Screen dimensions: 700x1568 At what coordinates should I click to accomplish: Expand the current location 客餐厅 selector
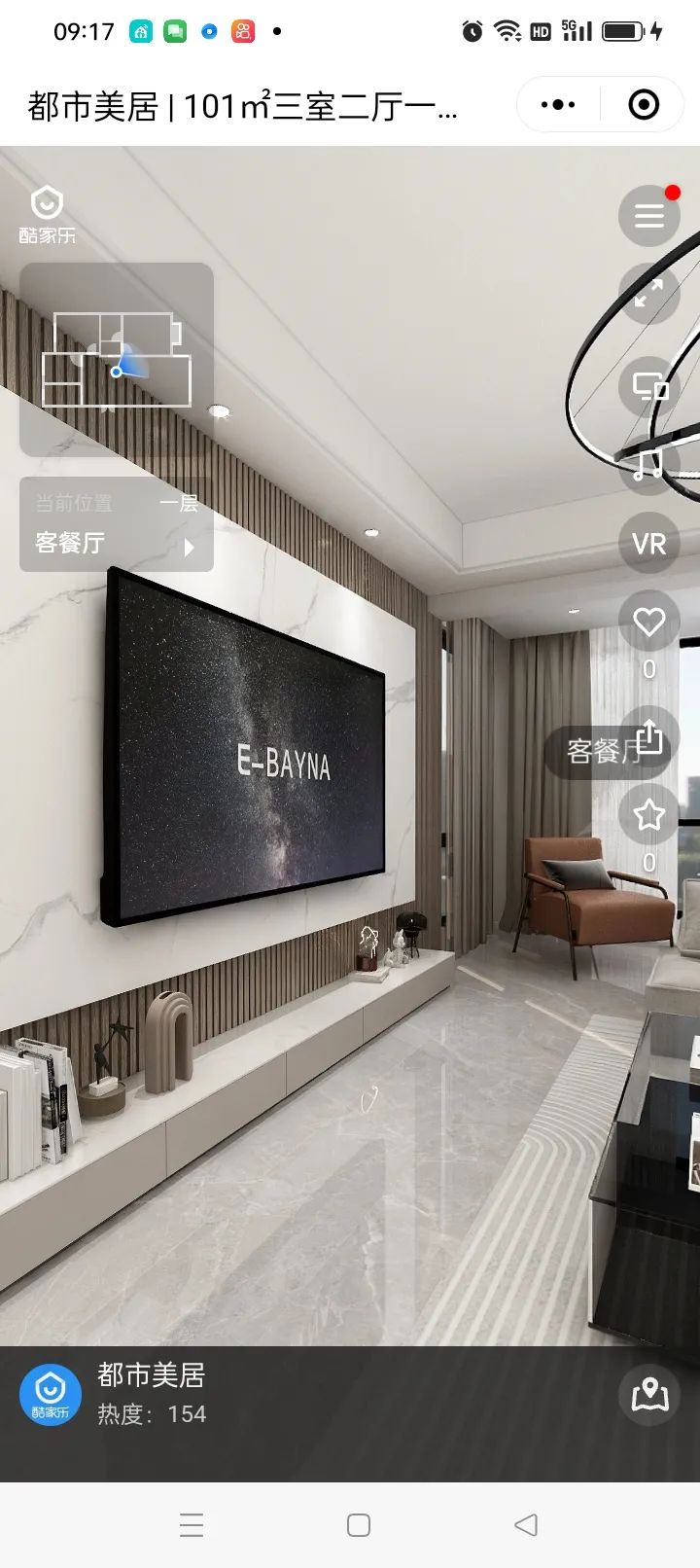click(117, 524)
